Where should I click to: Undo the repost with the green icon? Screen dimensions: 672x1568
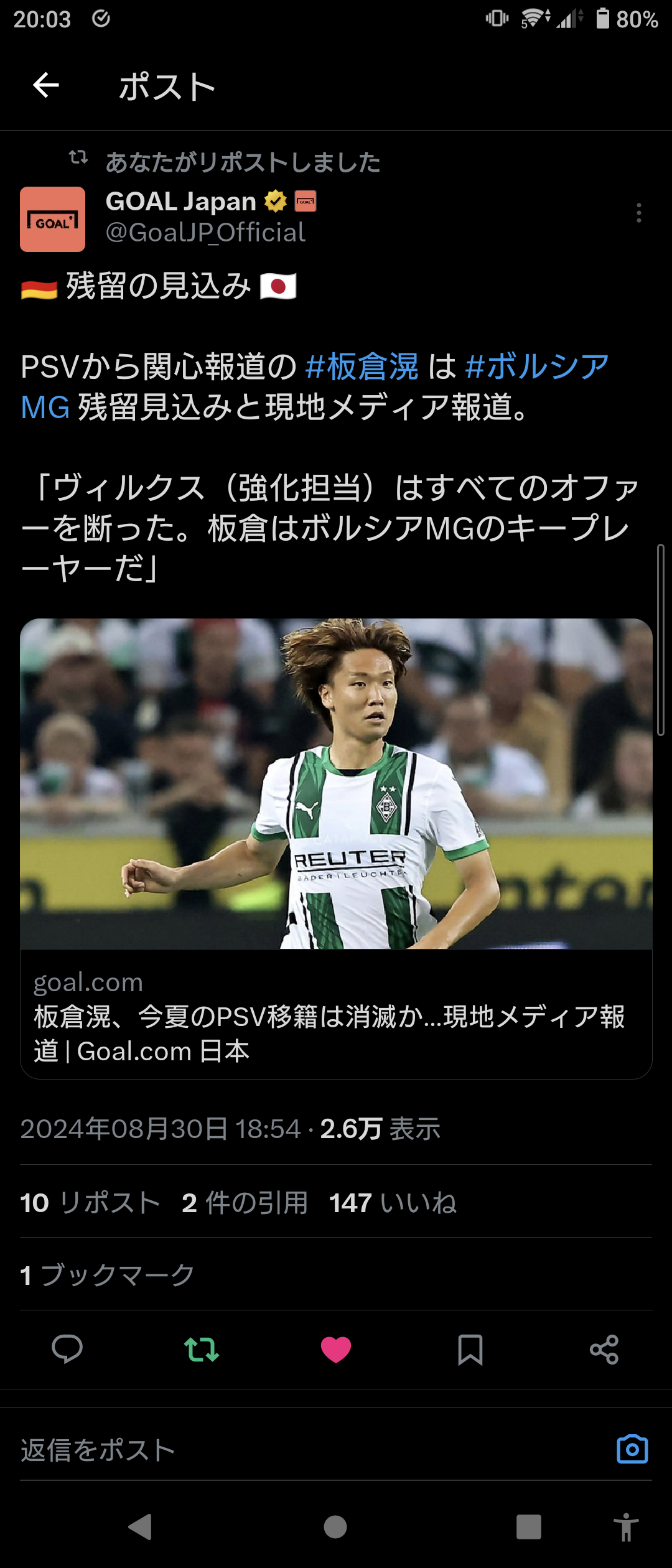point(202,1350)
